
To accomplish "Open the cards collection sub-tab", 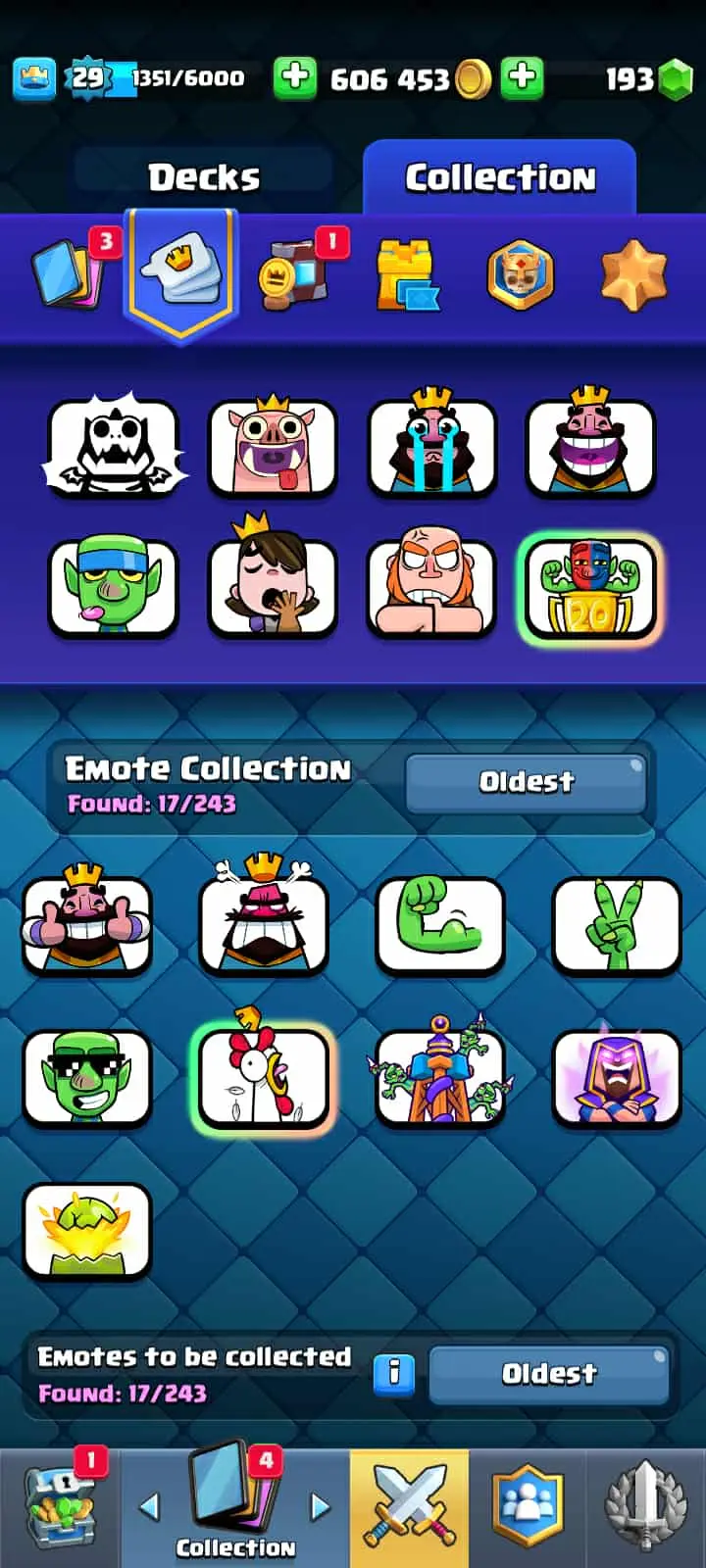I will tap(69, 270).
